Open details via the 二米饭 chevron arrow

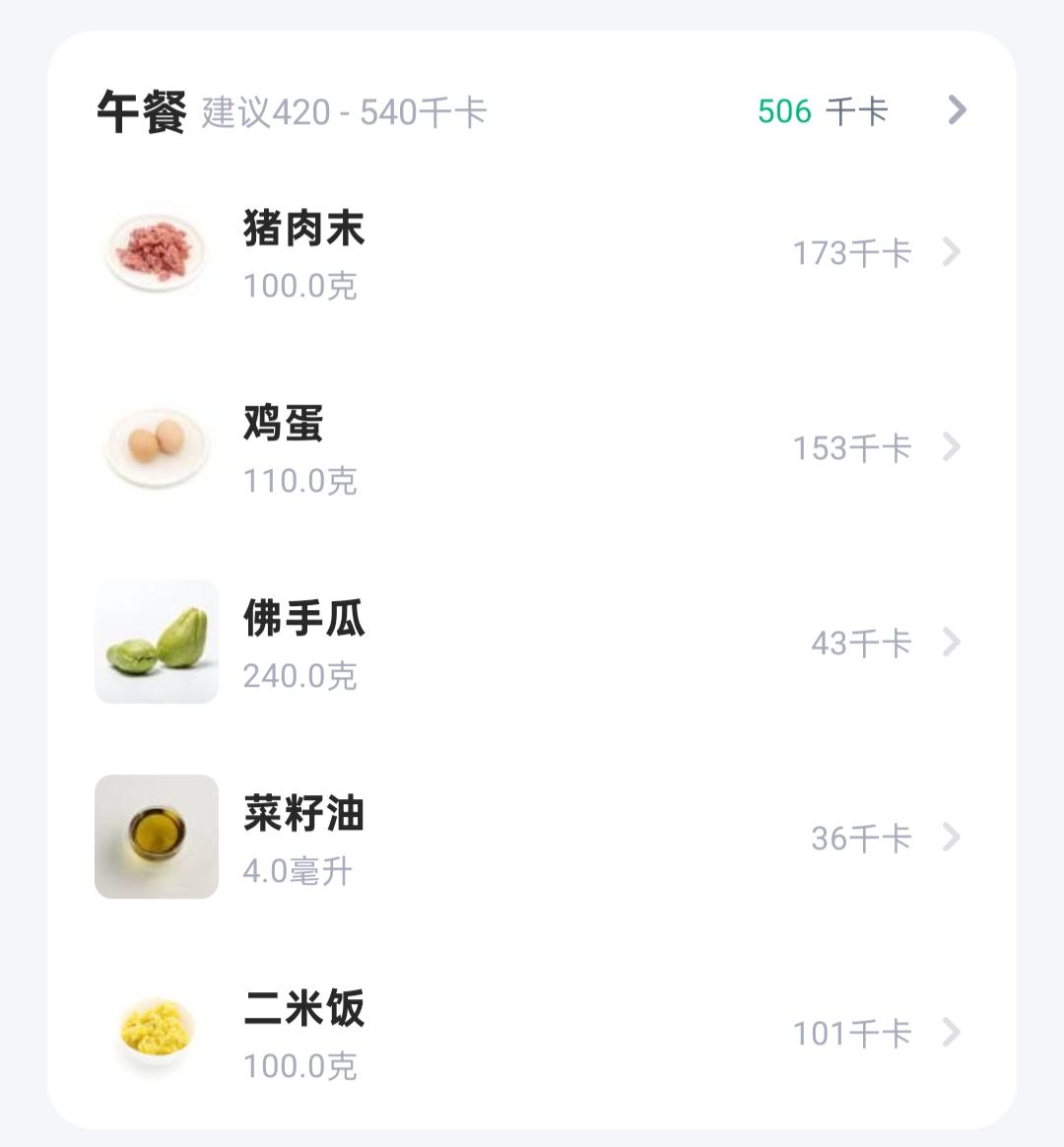pos(951,1034)
